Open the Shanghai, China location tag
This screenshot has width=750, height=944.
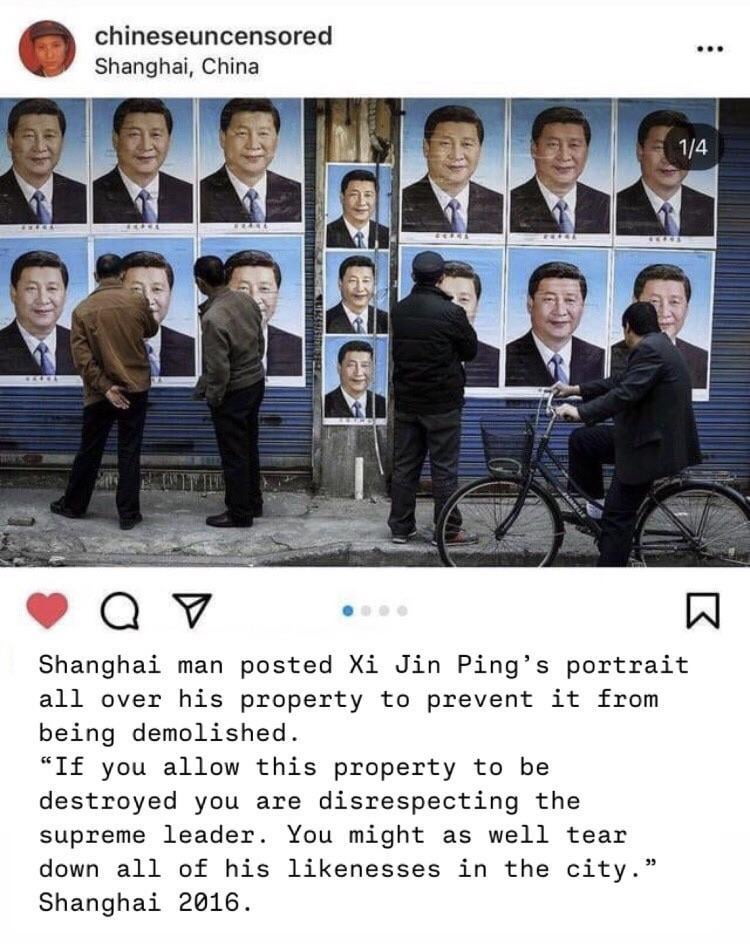[x=176, y=67]
